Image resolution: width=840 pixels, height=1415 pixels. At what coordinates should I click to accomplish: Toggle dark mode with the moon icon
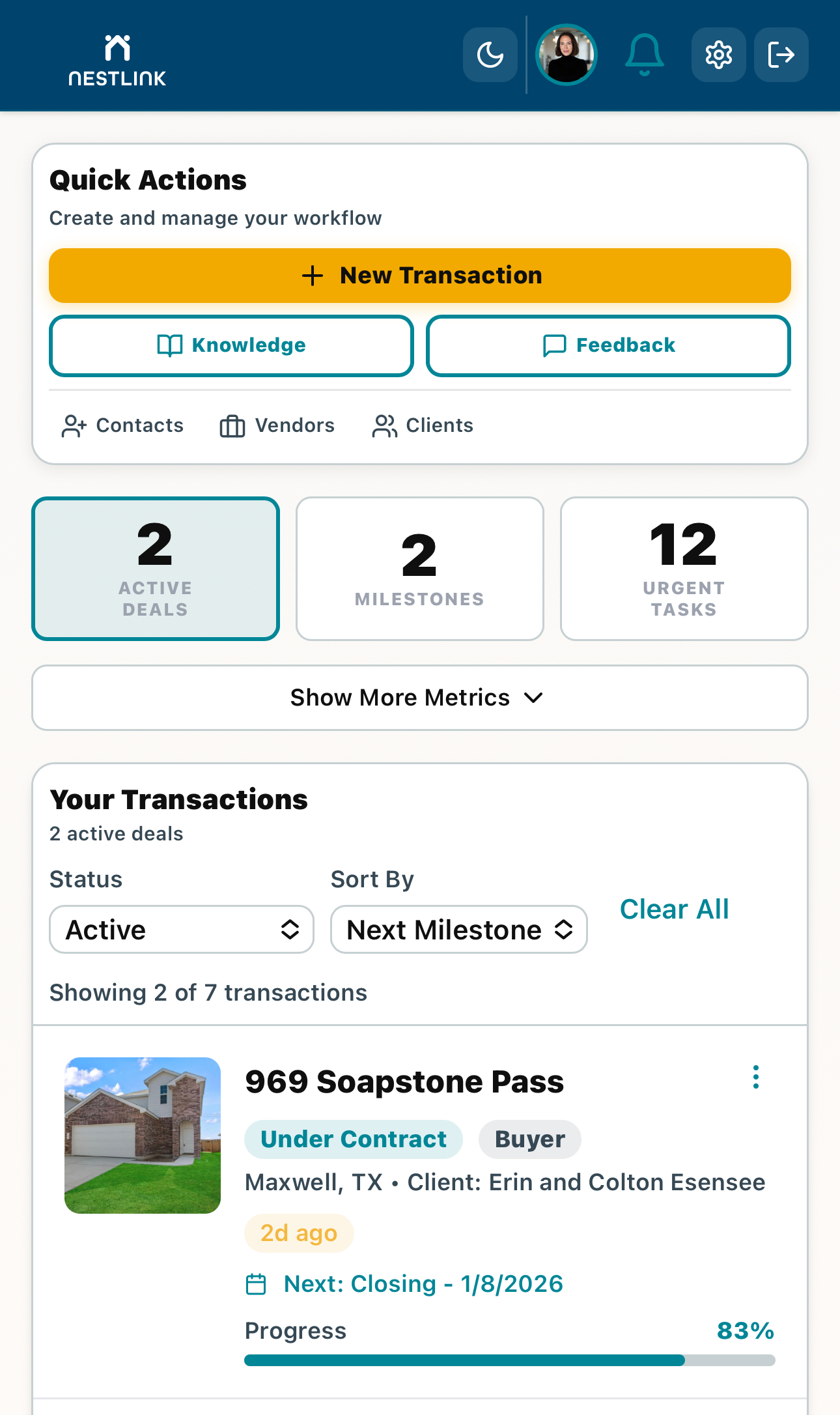pyautogui.click(x=489, y=55)
